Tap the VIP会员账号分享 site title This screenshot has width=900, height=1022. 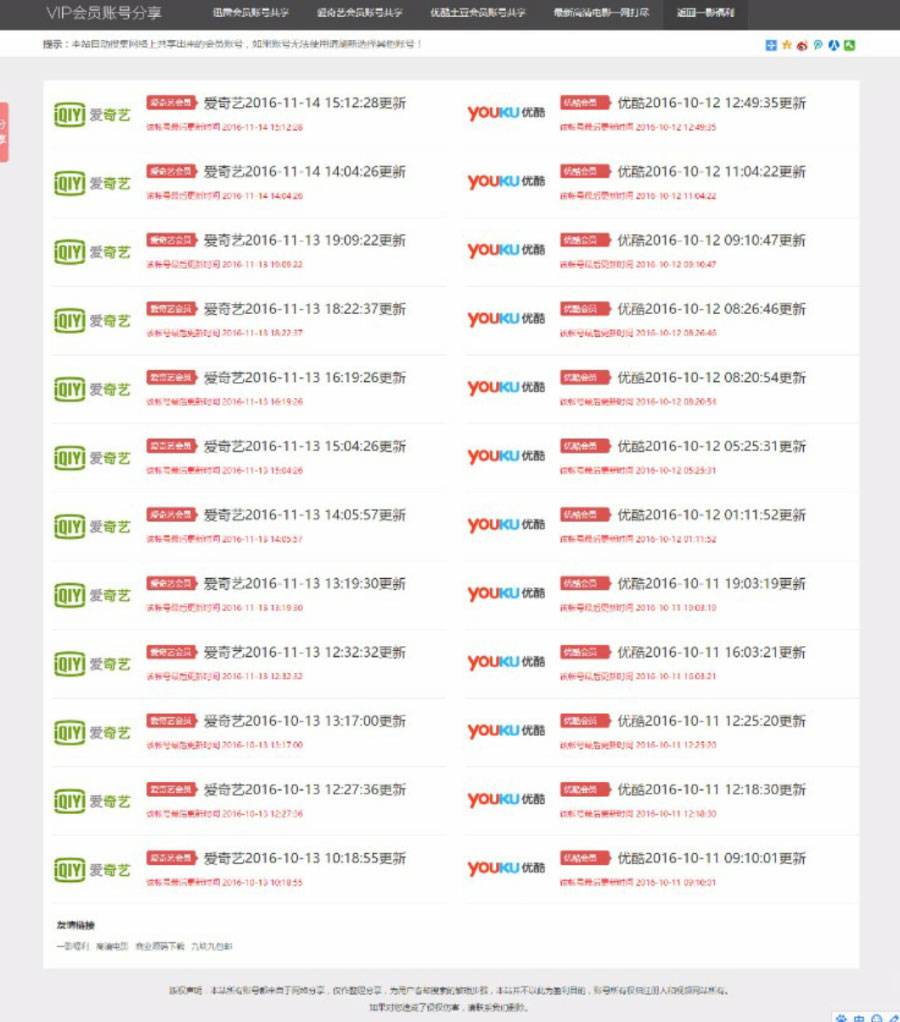pyautogui.click(x=104, y=13)
